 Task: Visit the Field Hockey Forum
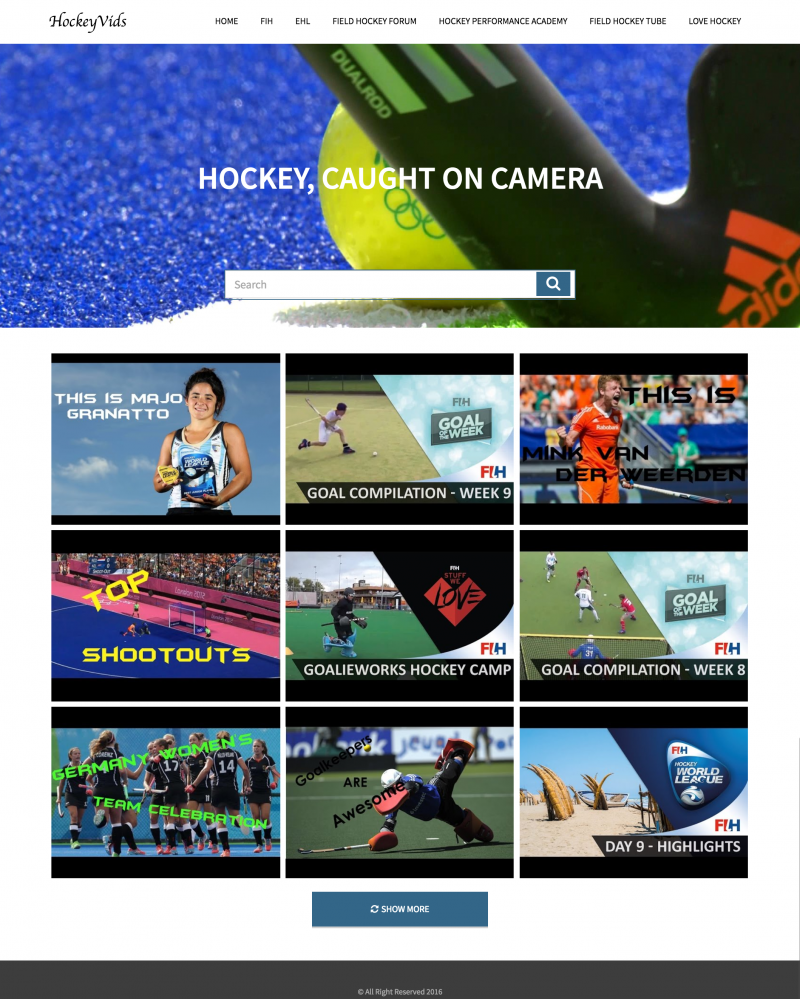[374, 21]
